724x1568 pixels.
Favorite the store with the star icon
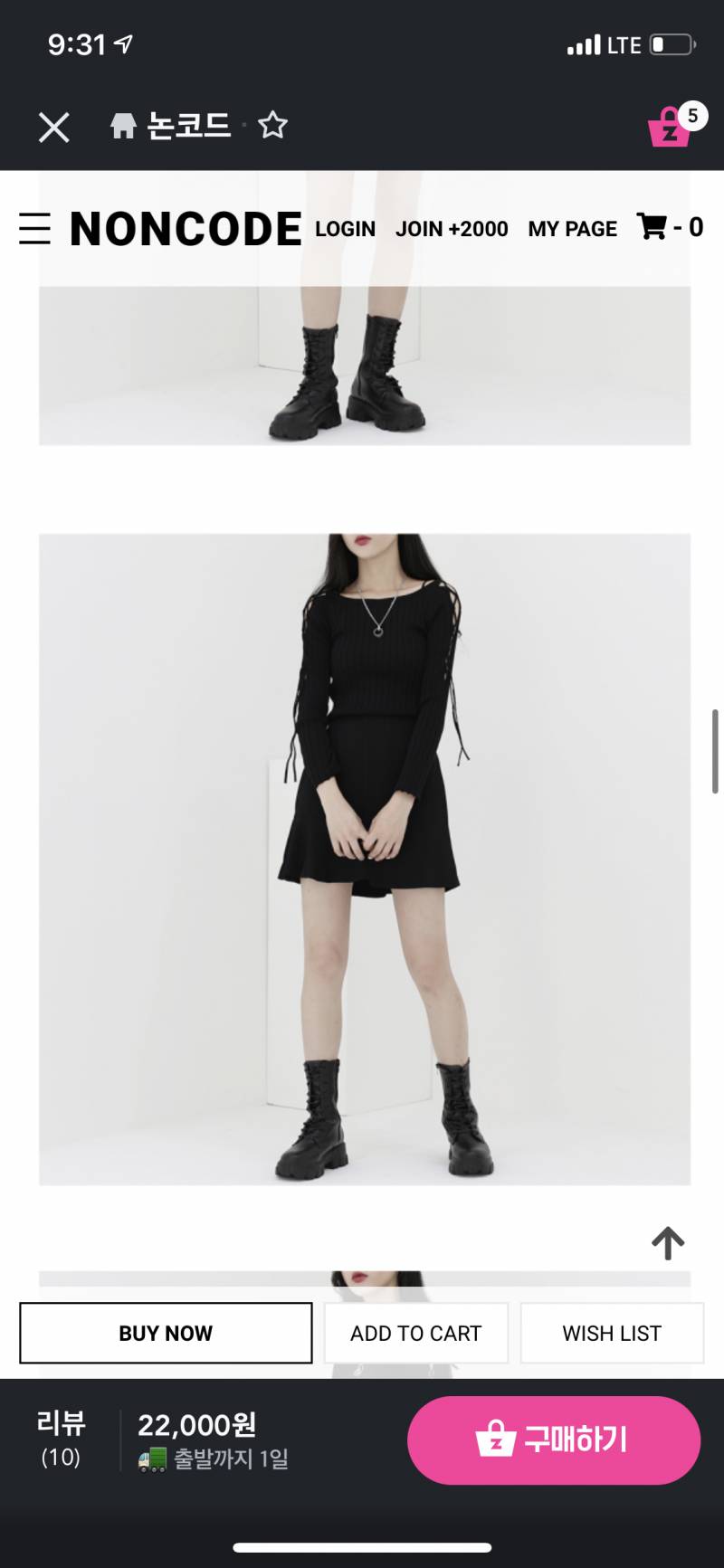[272, 126]
